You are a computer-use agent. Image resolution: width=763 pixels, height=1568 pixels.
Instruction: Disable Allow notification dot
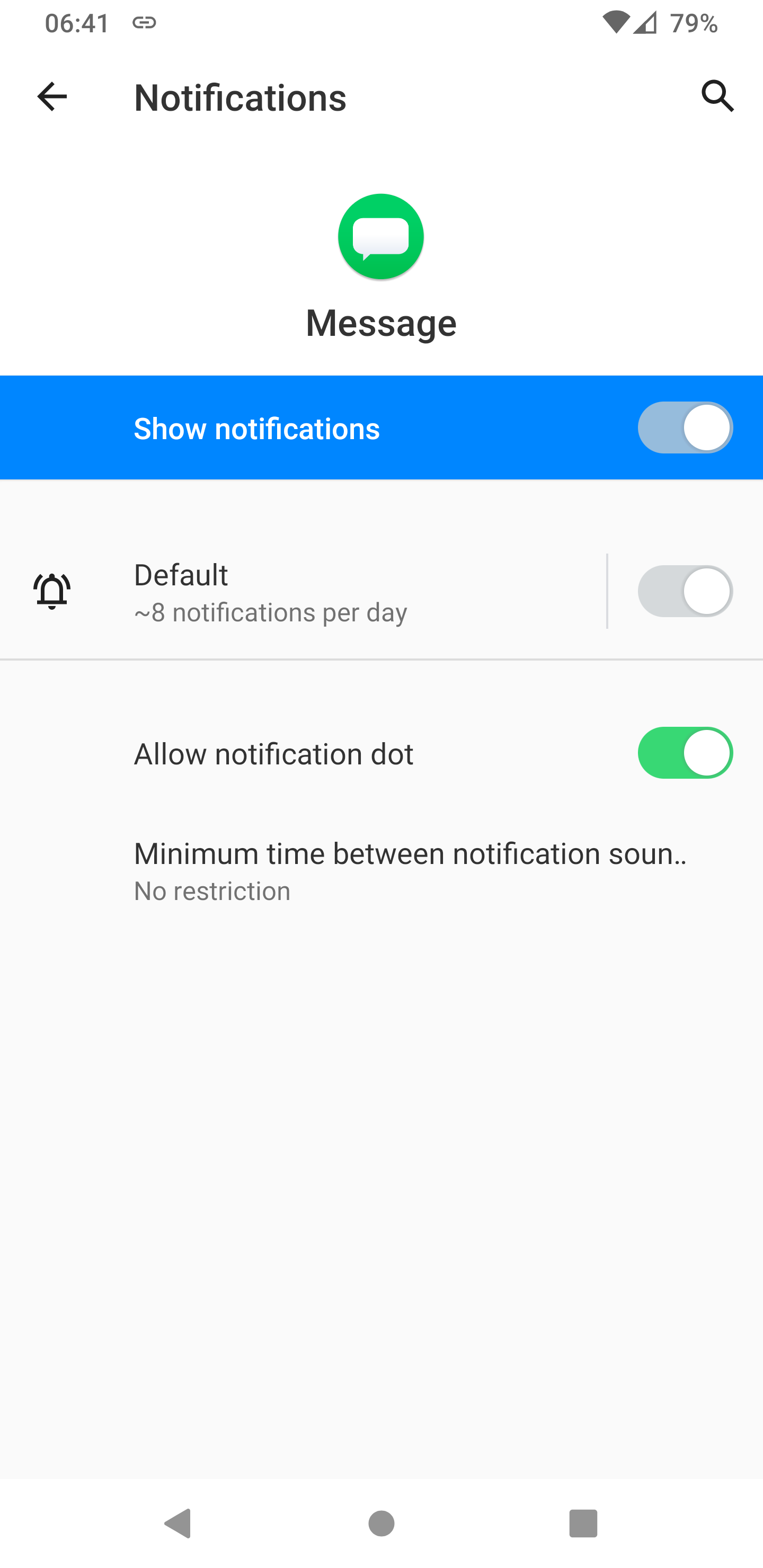pyautogui.click(x=685, y=753)
